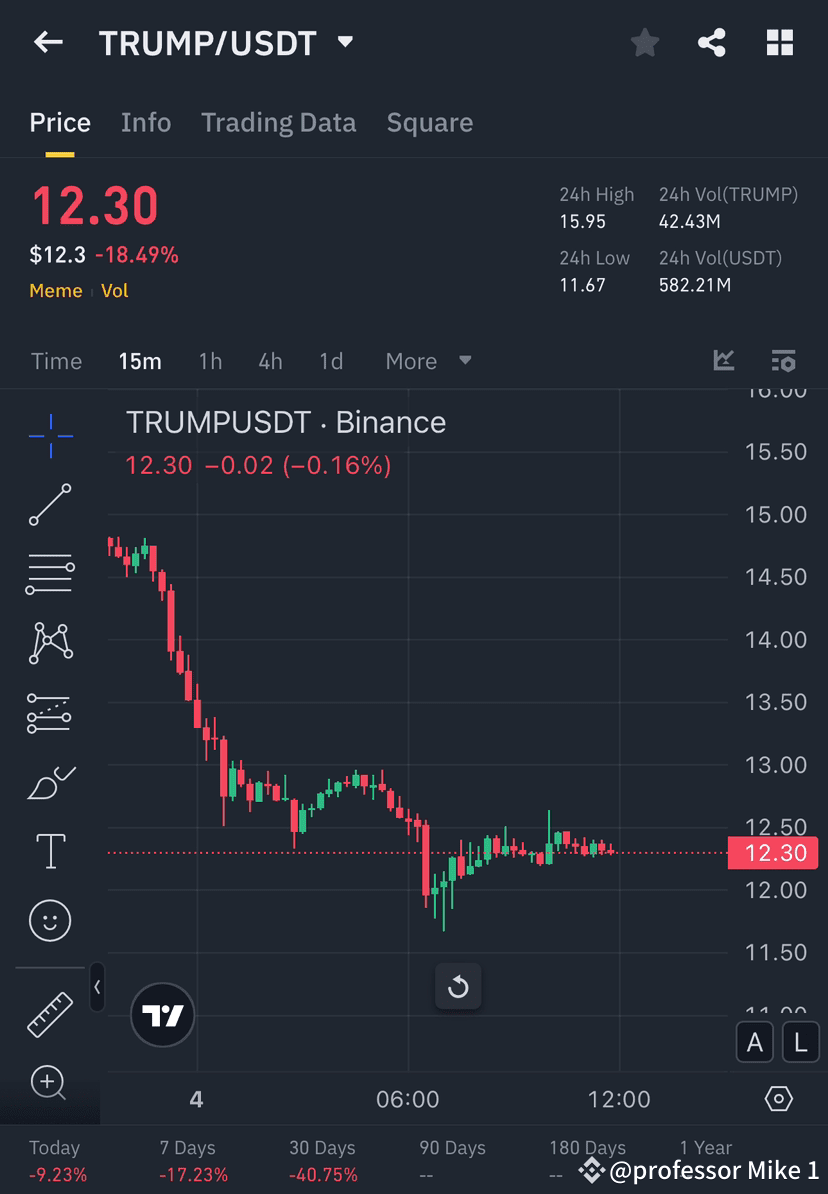Toggle log scale with the L button
The image size is (828, 1194).
[800, 1042]
